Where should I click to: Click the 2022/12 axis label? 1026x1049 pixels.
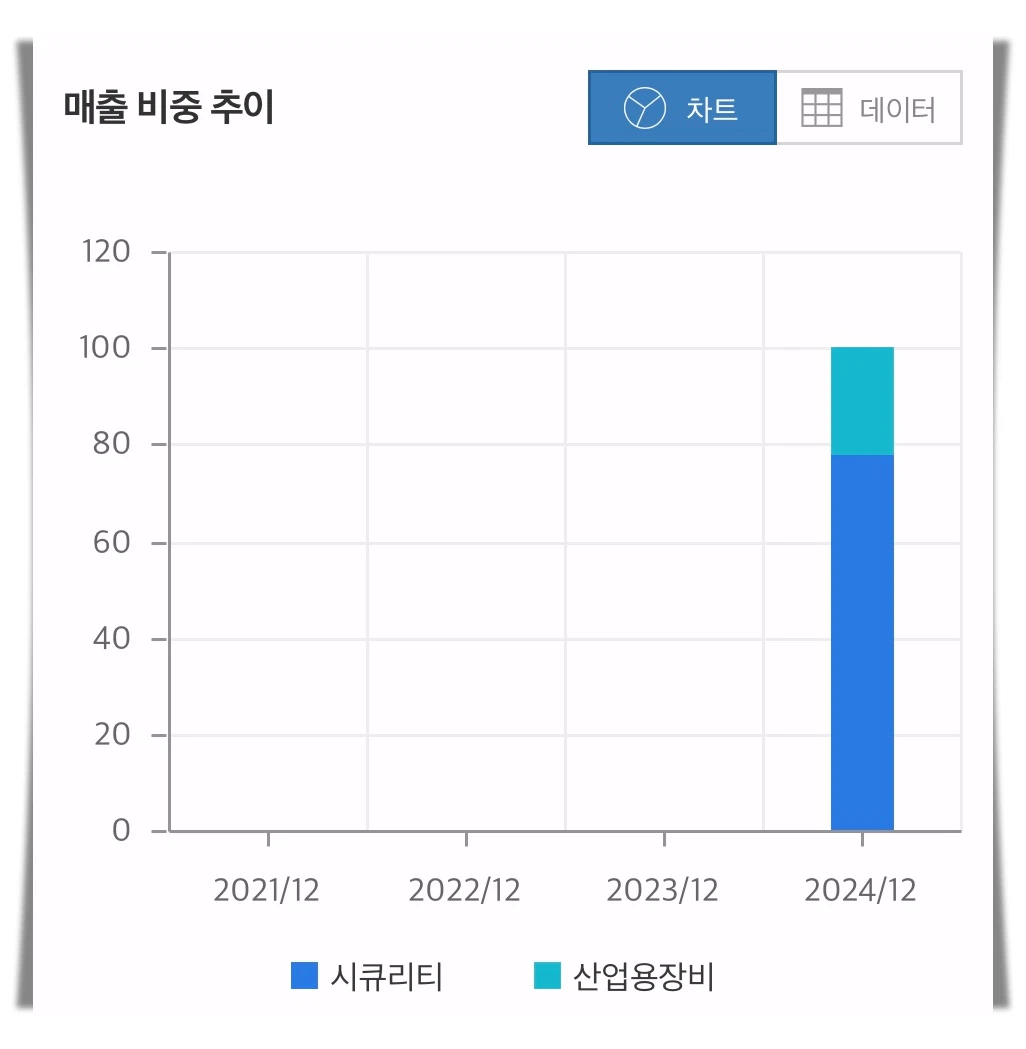[465, 889]
